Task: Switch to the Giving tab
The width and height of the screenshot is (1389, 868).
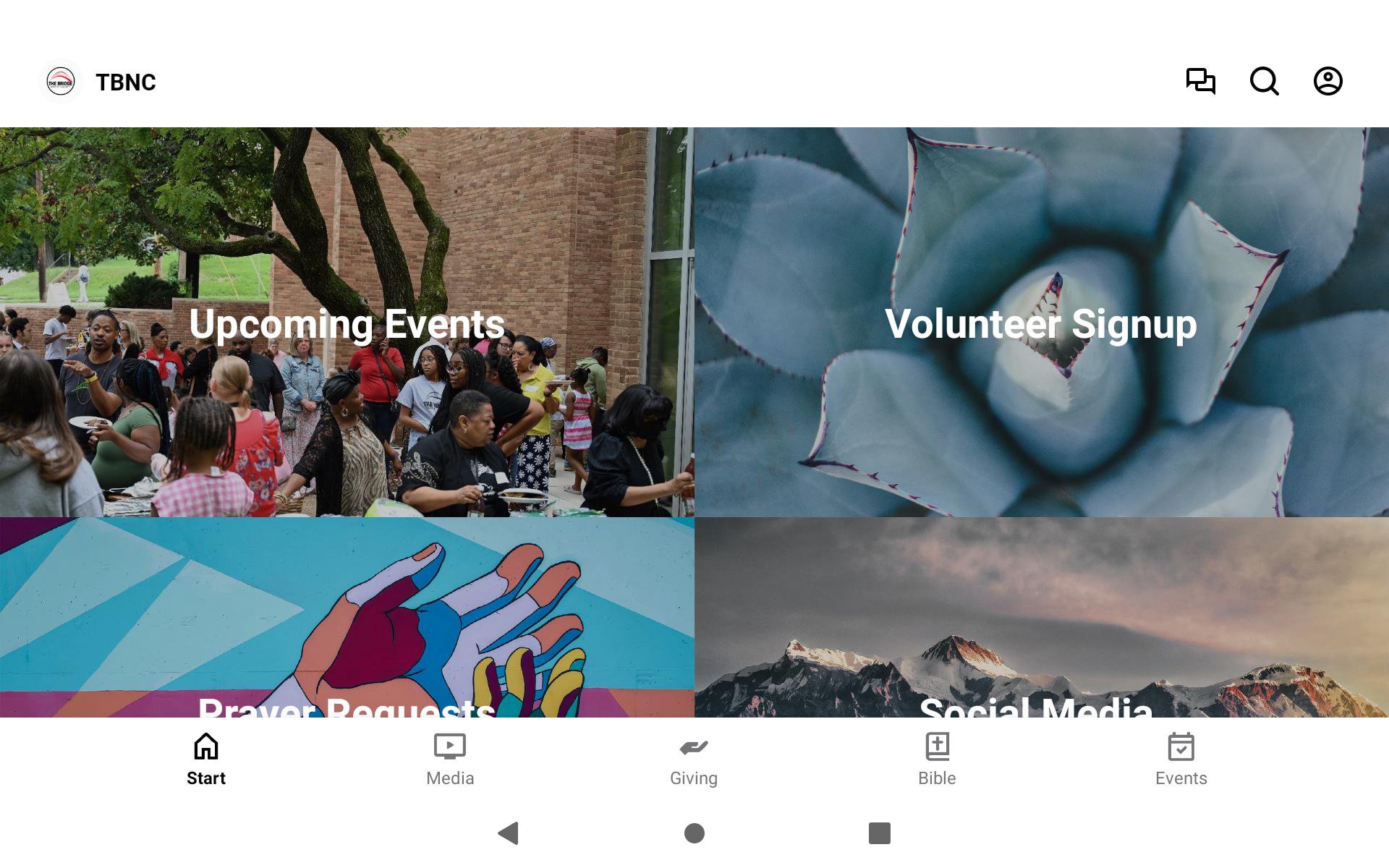Action: tap(694, 759)
